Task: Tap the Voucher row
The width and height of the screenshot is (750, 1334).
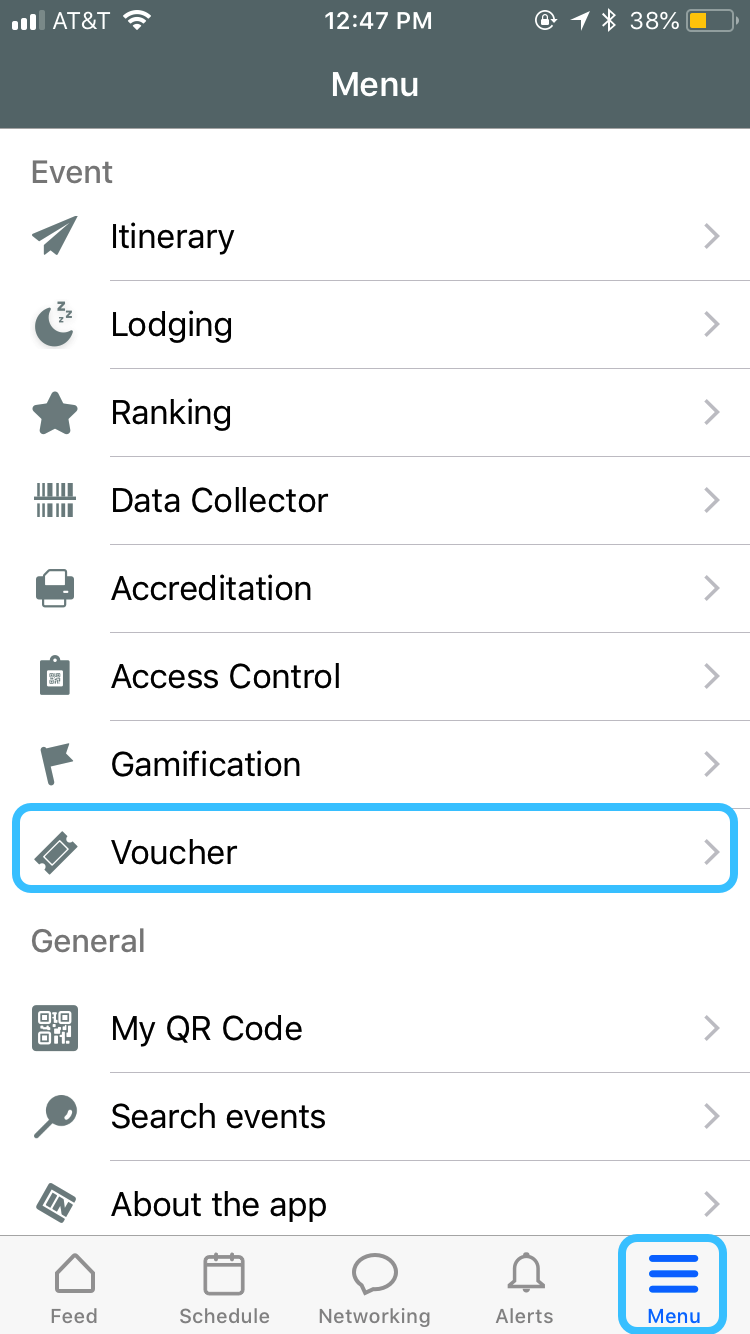Action: click(x=375, y=852)
